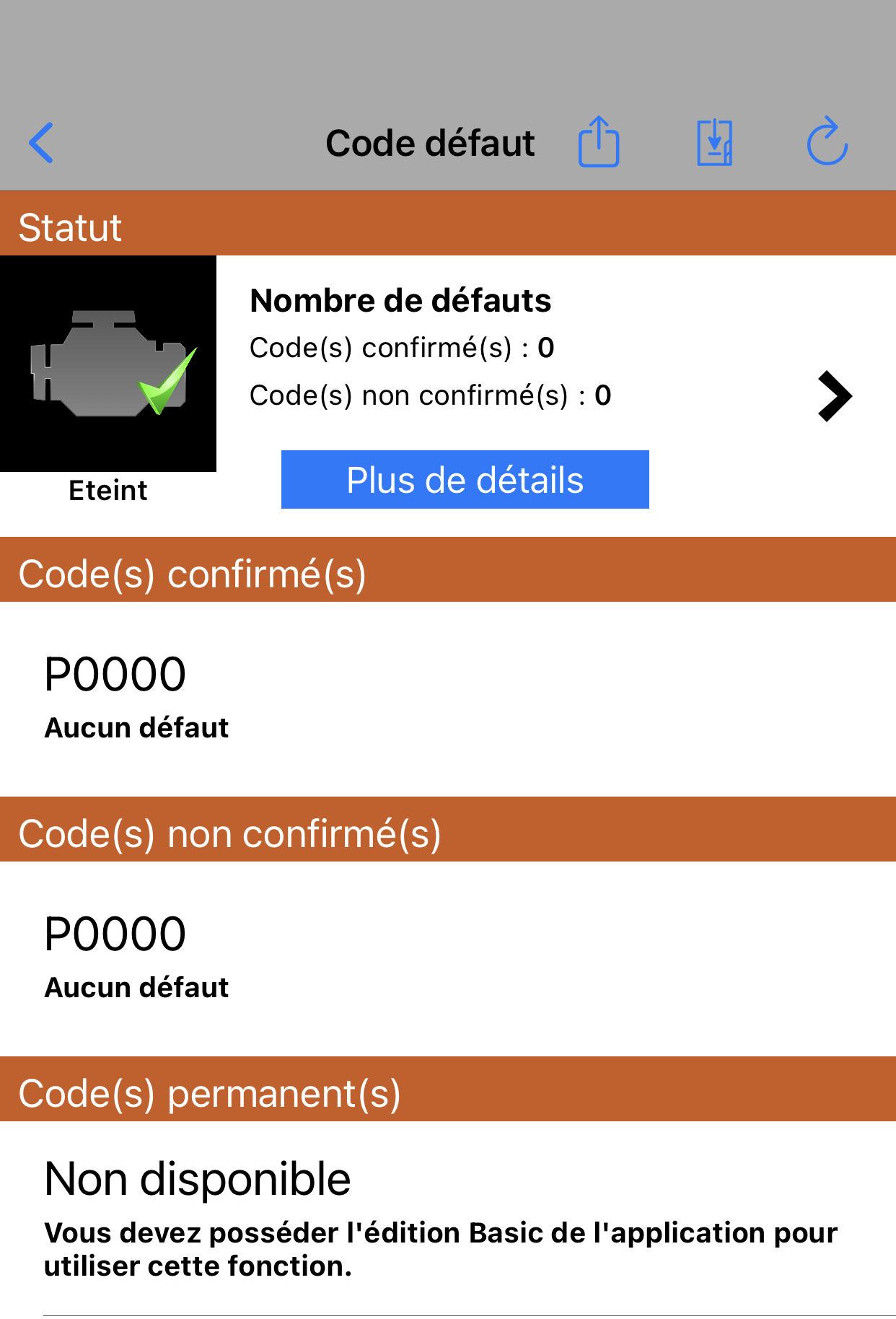
Task: Share the fault code report
Action: (599, 142)
